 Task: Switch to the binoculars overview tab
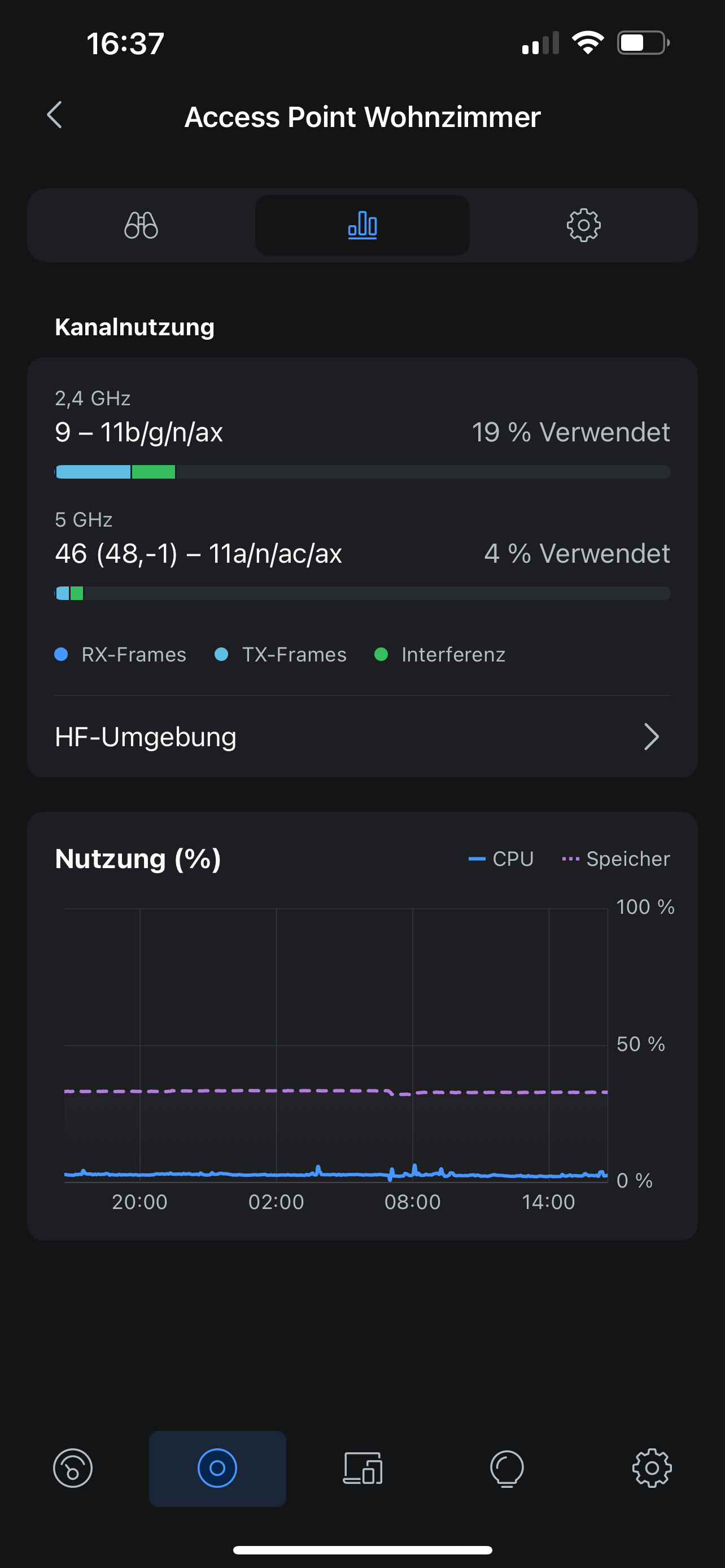(141, 225)
